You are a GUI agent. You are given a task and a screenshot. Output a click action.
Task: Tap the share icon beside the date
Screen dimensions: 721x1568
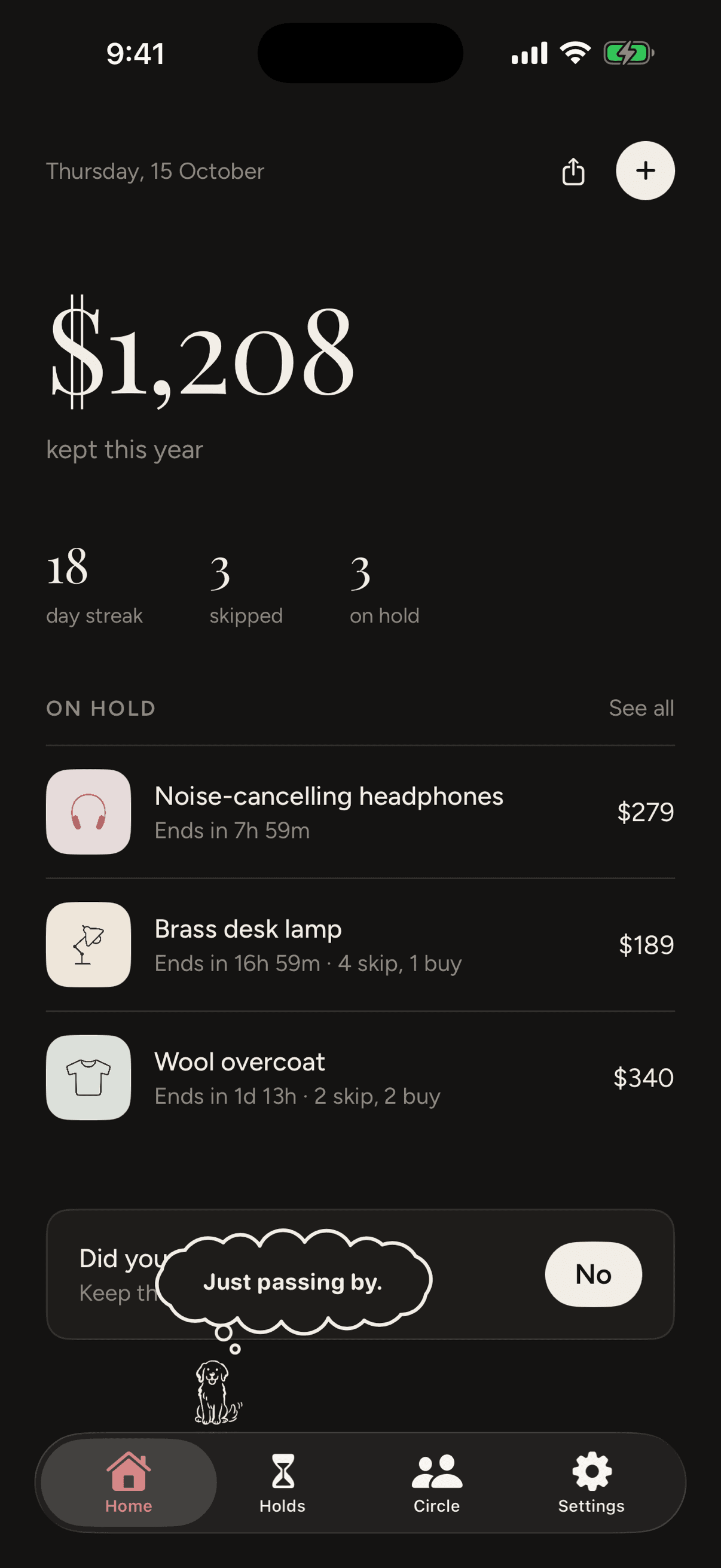coord(573,171)
